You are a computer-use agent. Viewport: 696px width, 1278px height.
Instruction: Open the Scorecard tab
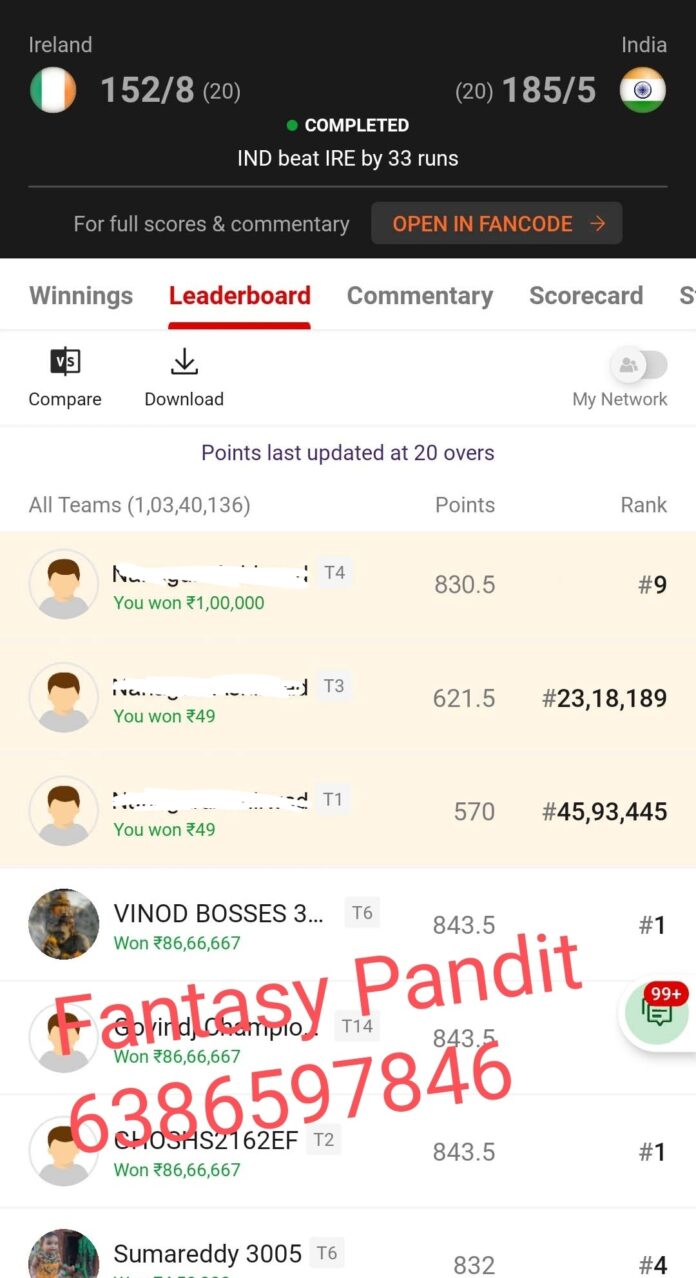click(x=586, y=296)
